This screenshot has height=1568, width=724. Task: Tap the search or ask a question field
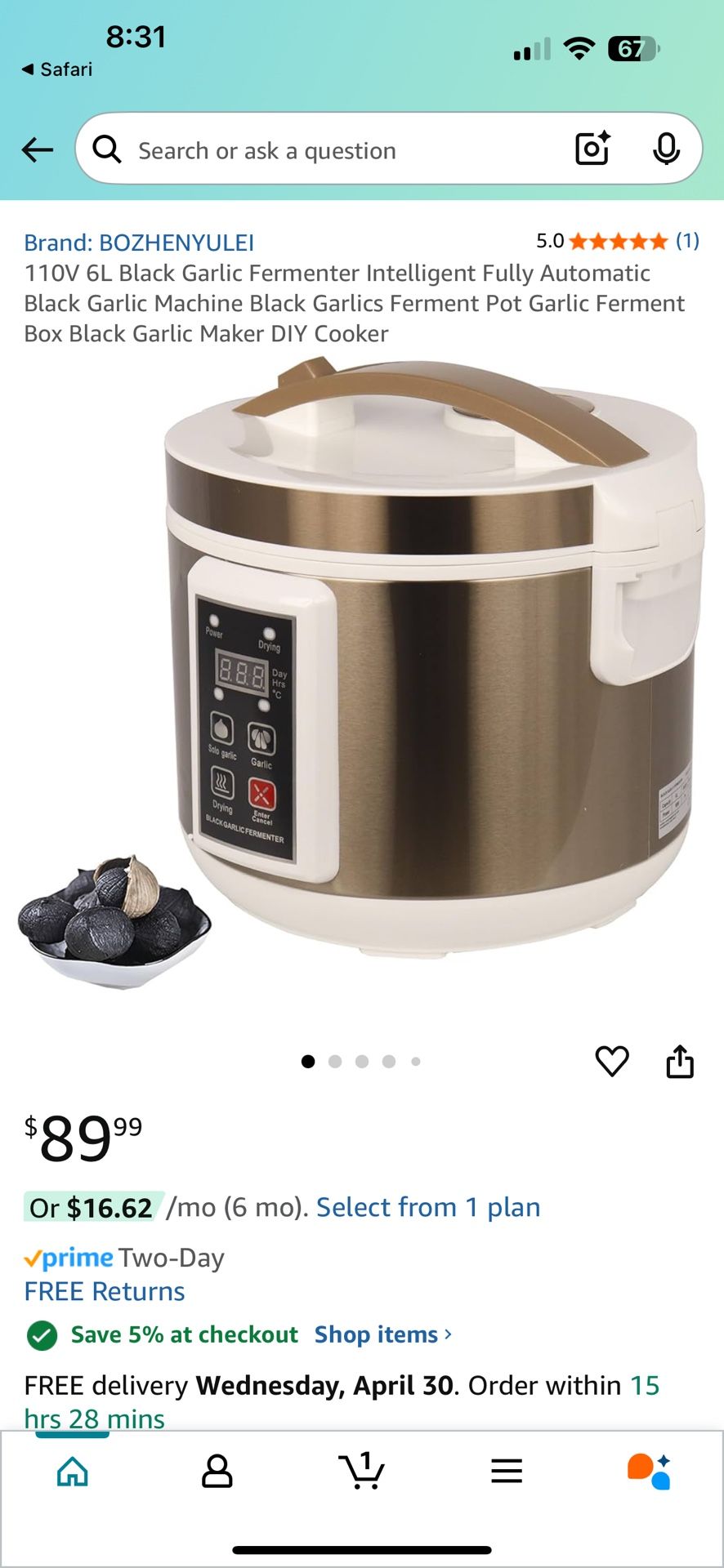coord(327,150)
